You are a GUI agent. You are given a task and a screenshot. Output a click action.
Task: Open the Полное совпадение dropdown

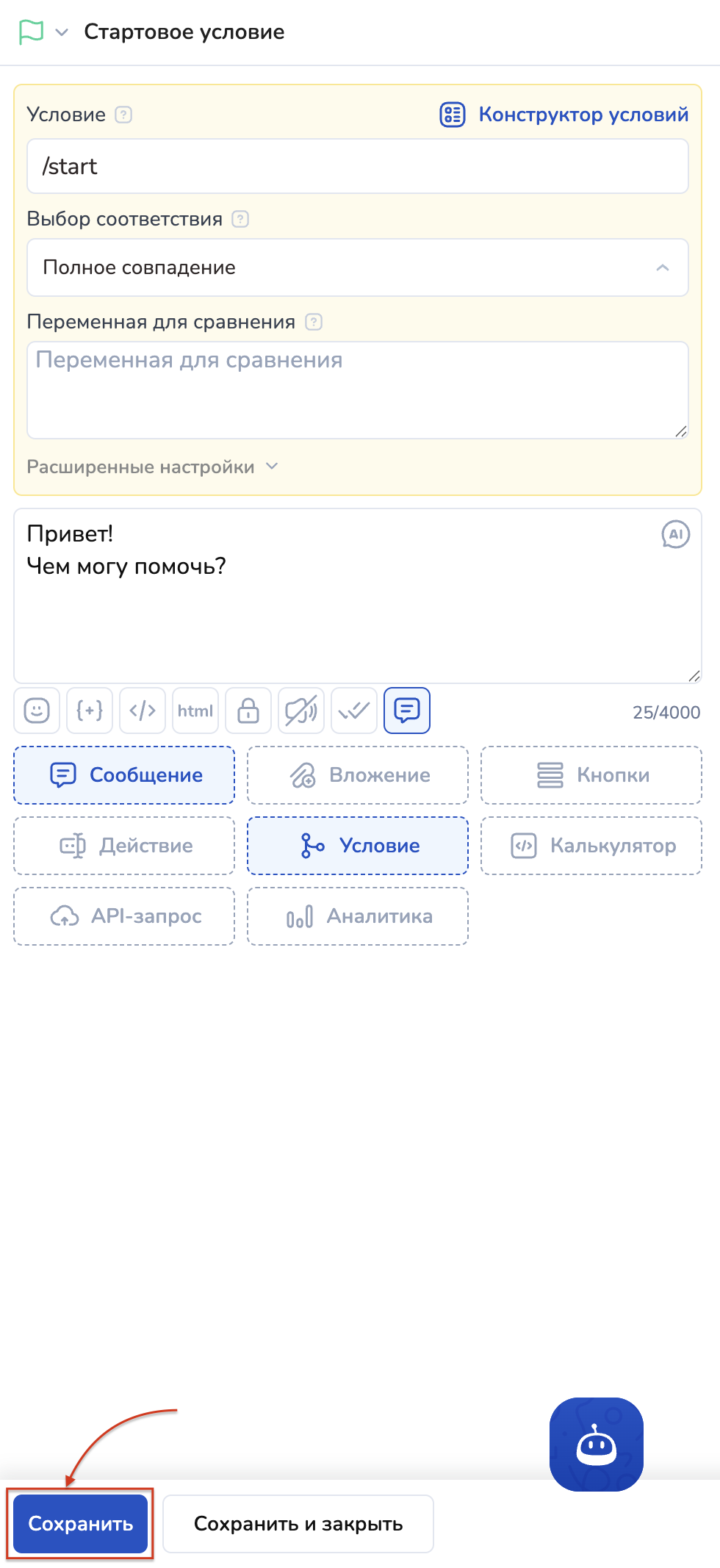coord(357,267)
